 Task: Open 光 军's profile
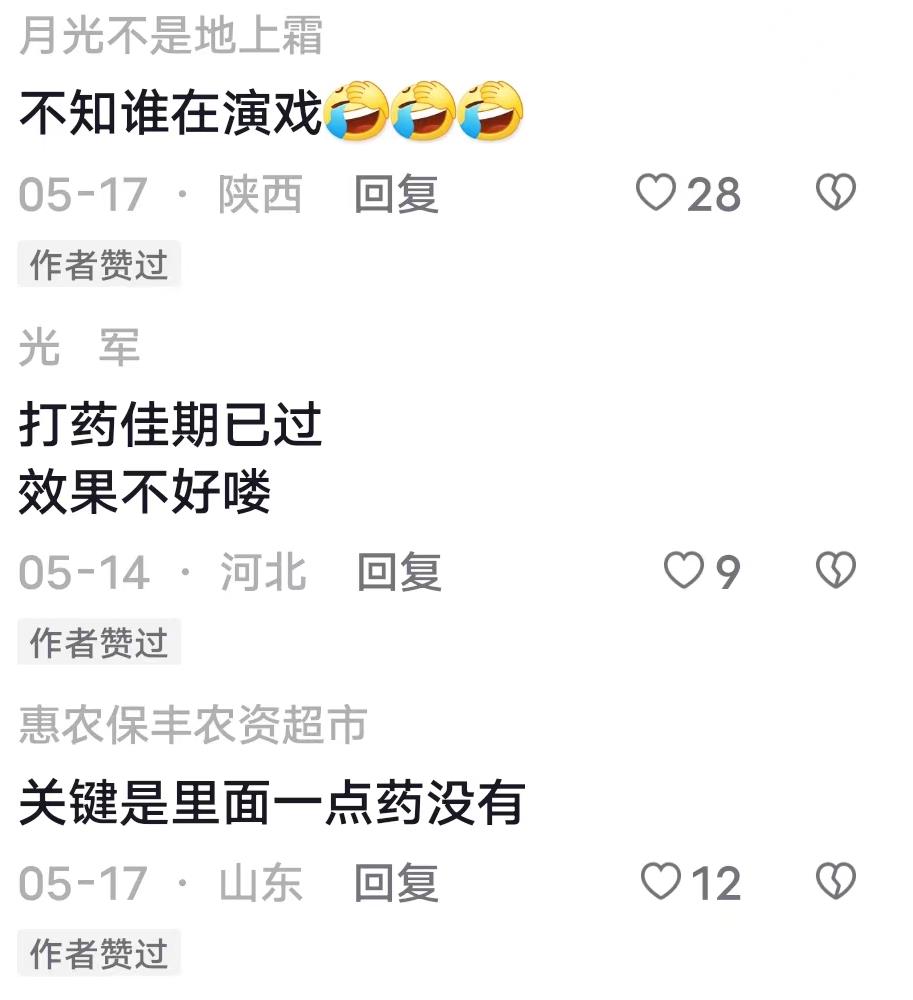tap(79, 349)
